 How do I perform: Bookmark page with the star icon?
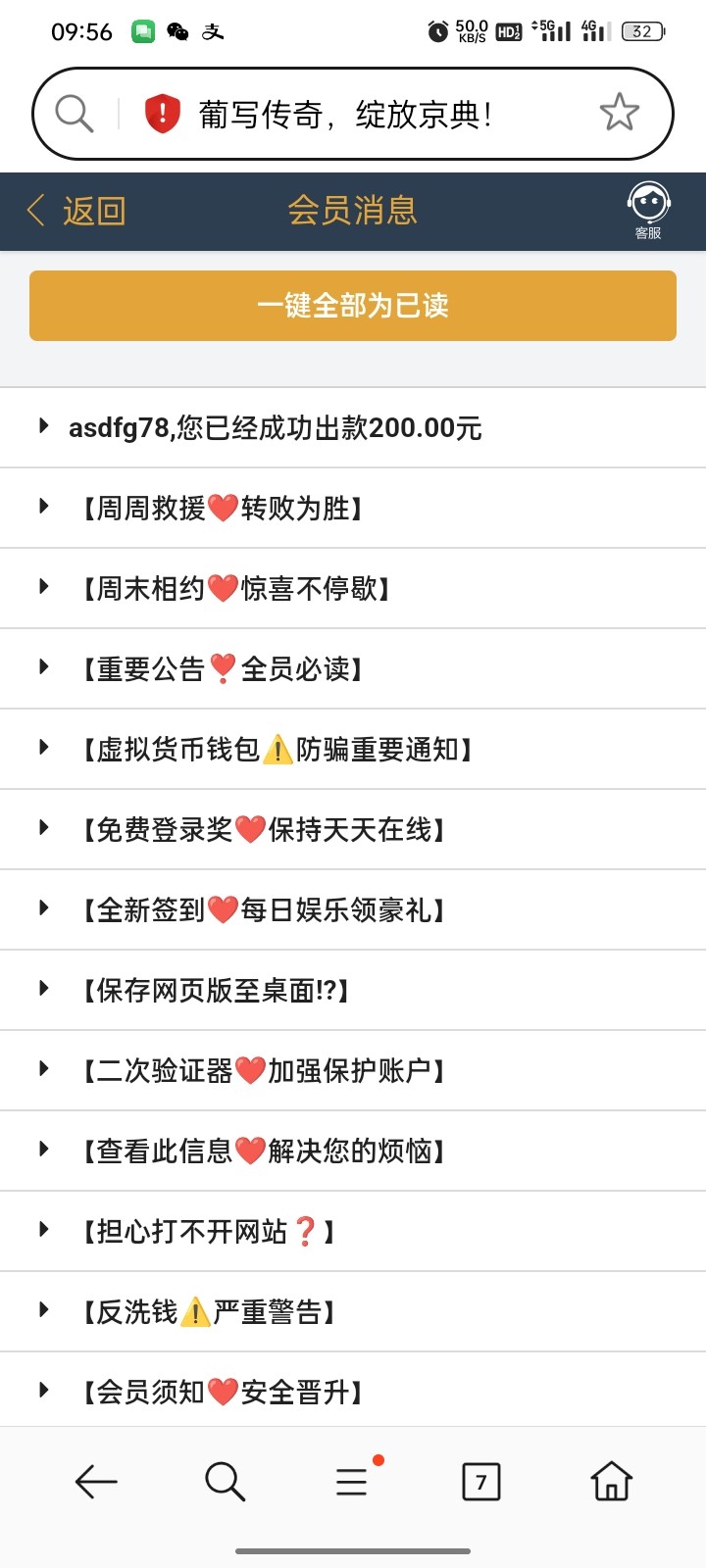click(x=619, y=114)
